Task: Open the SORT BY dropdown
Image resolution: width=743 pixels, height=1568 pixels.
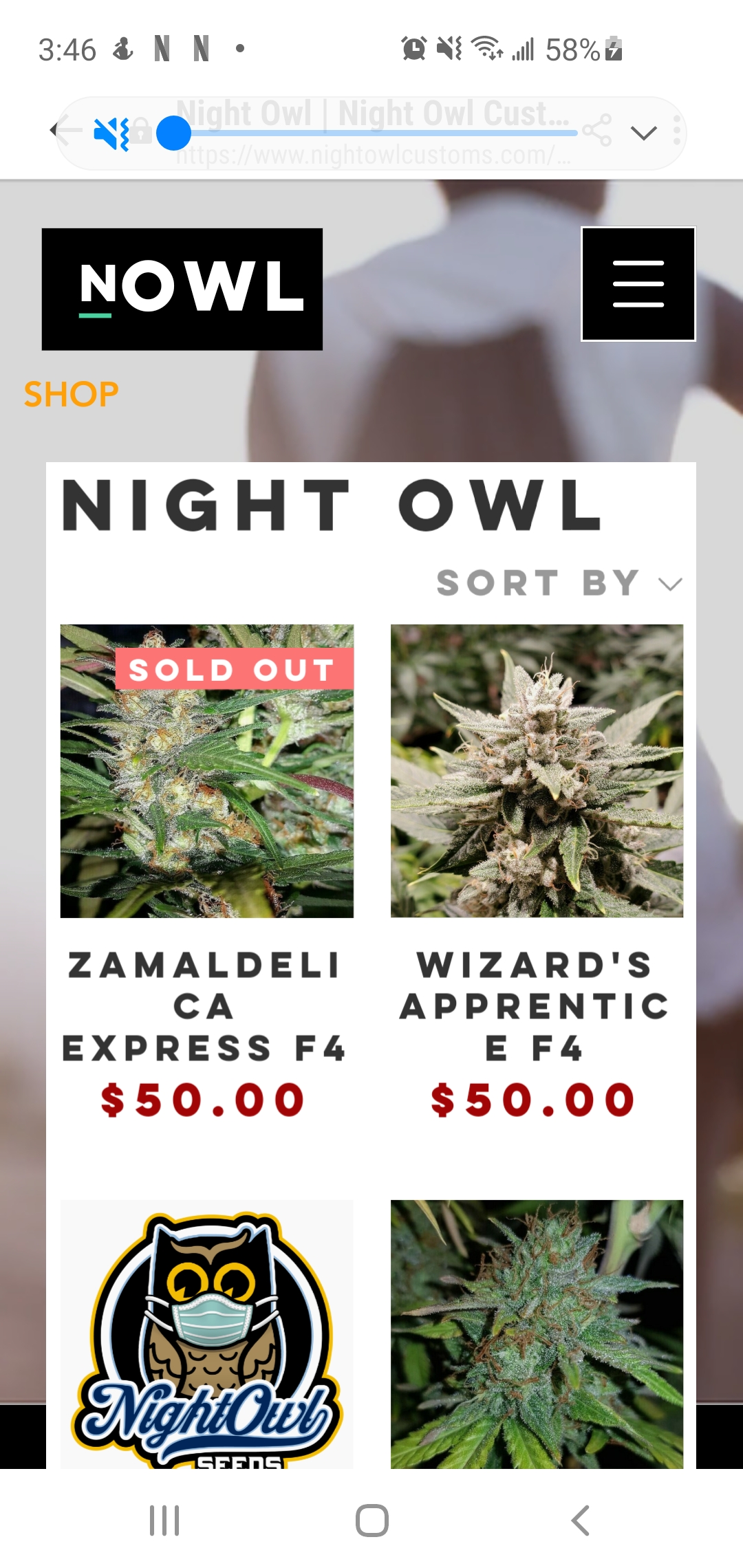Action: coord(559,584)
